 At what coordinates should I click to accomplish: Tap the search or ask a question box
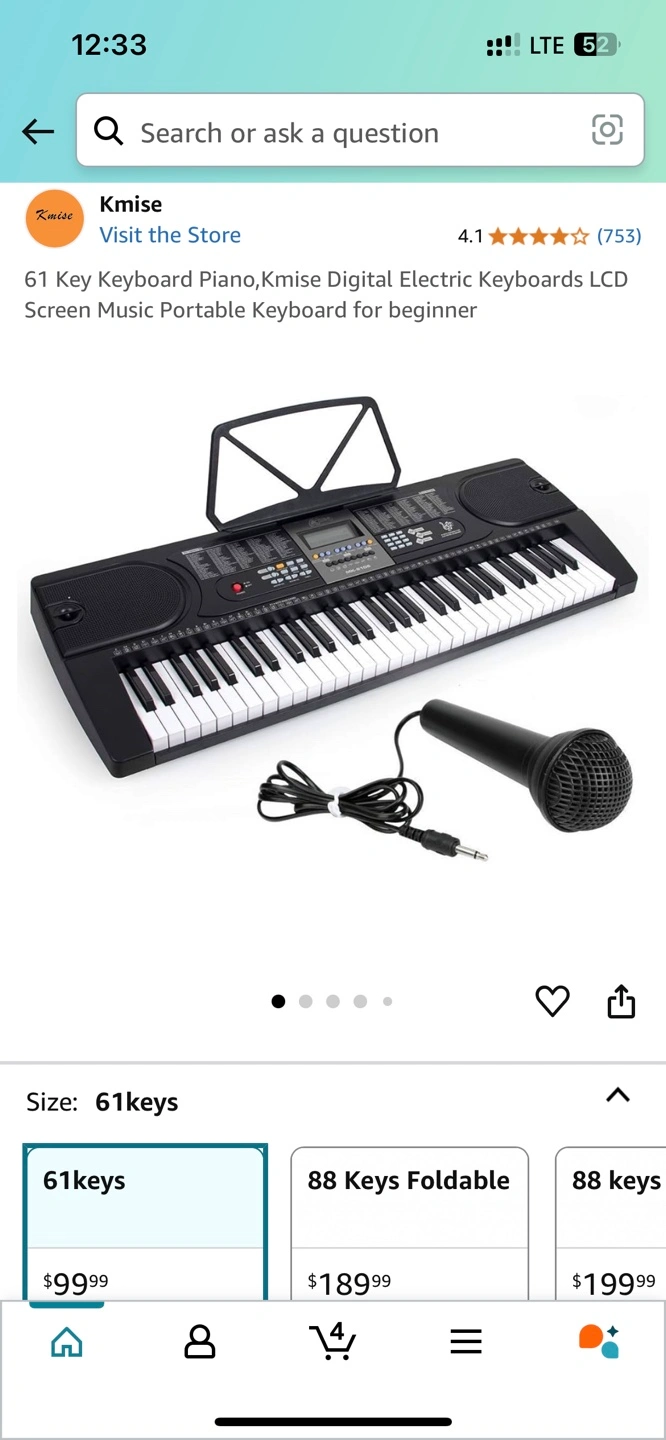(360, 131)
